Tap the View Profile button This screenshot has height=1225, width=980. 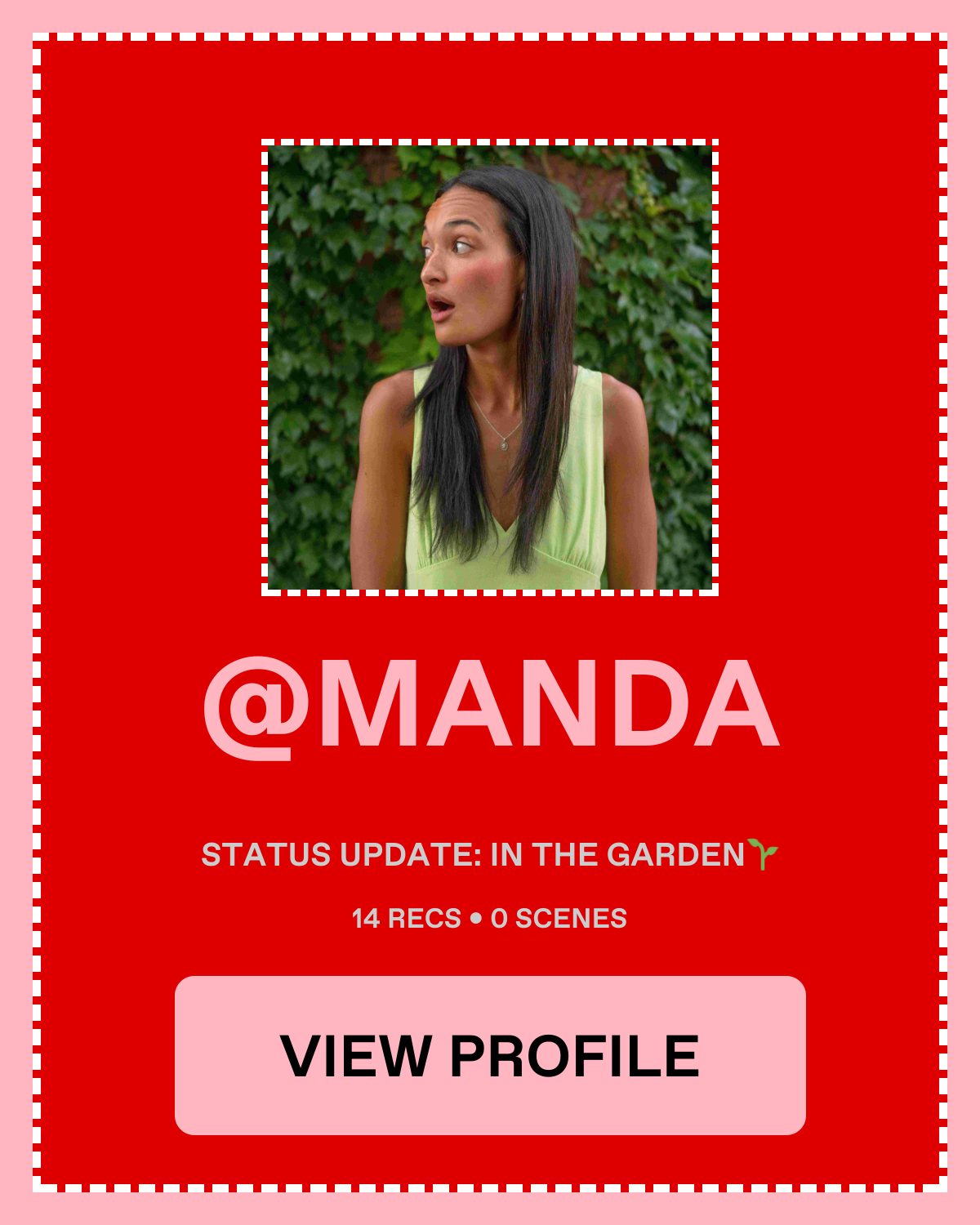pos(490,1055)
